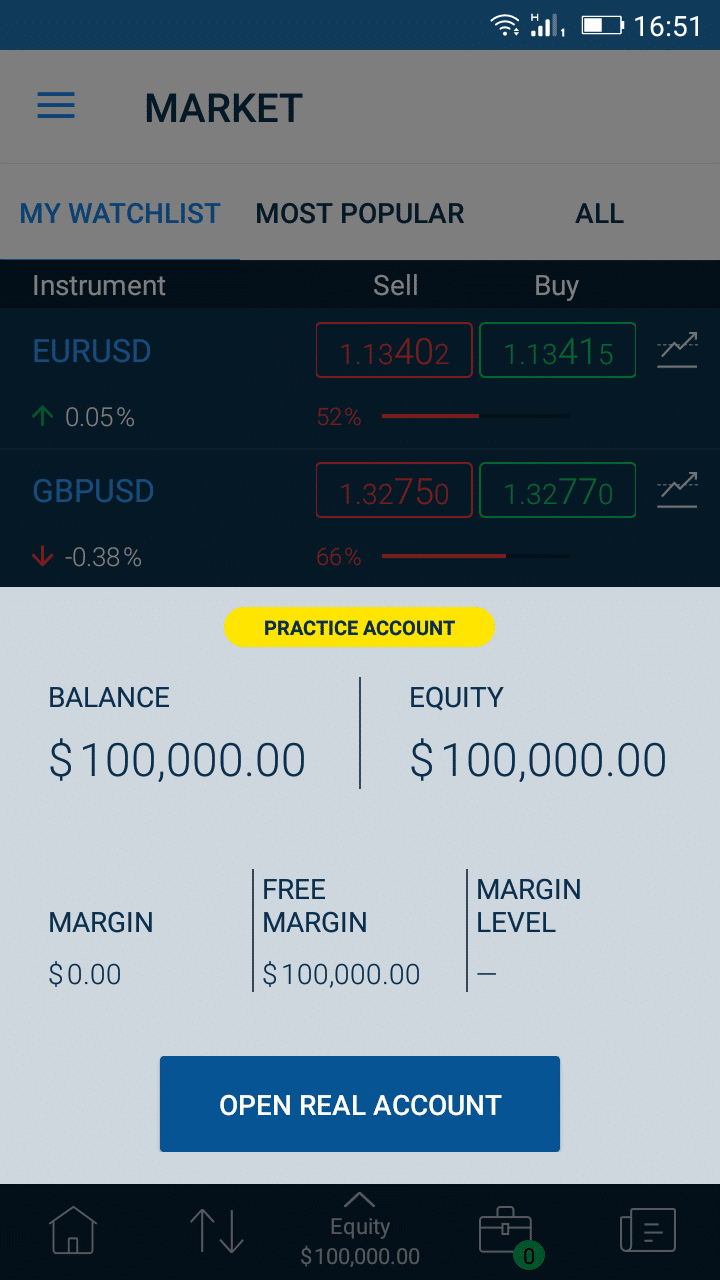
Task: Select the My Watchlist tab
Action: click(x=120, y=213)
